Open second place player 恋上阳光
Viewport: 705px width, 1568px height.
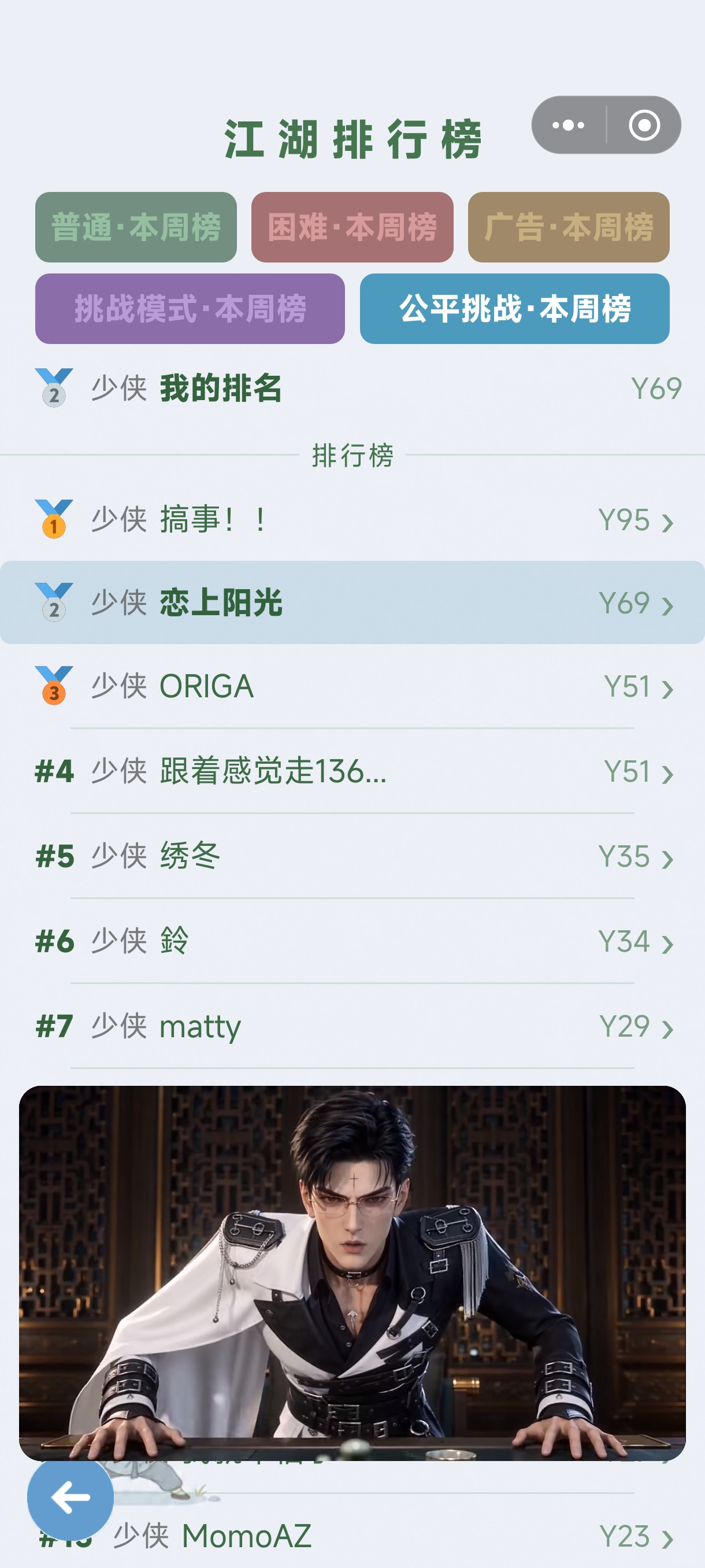[352, 602]
